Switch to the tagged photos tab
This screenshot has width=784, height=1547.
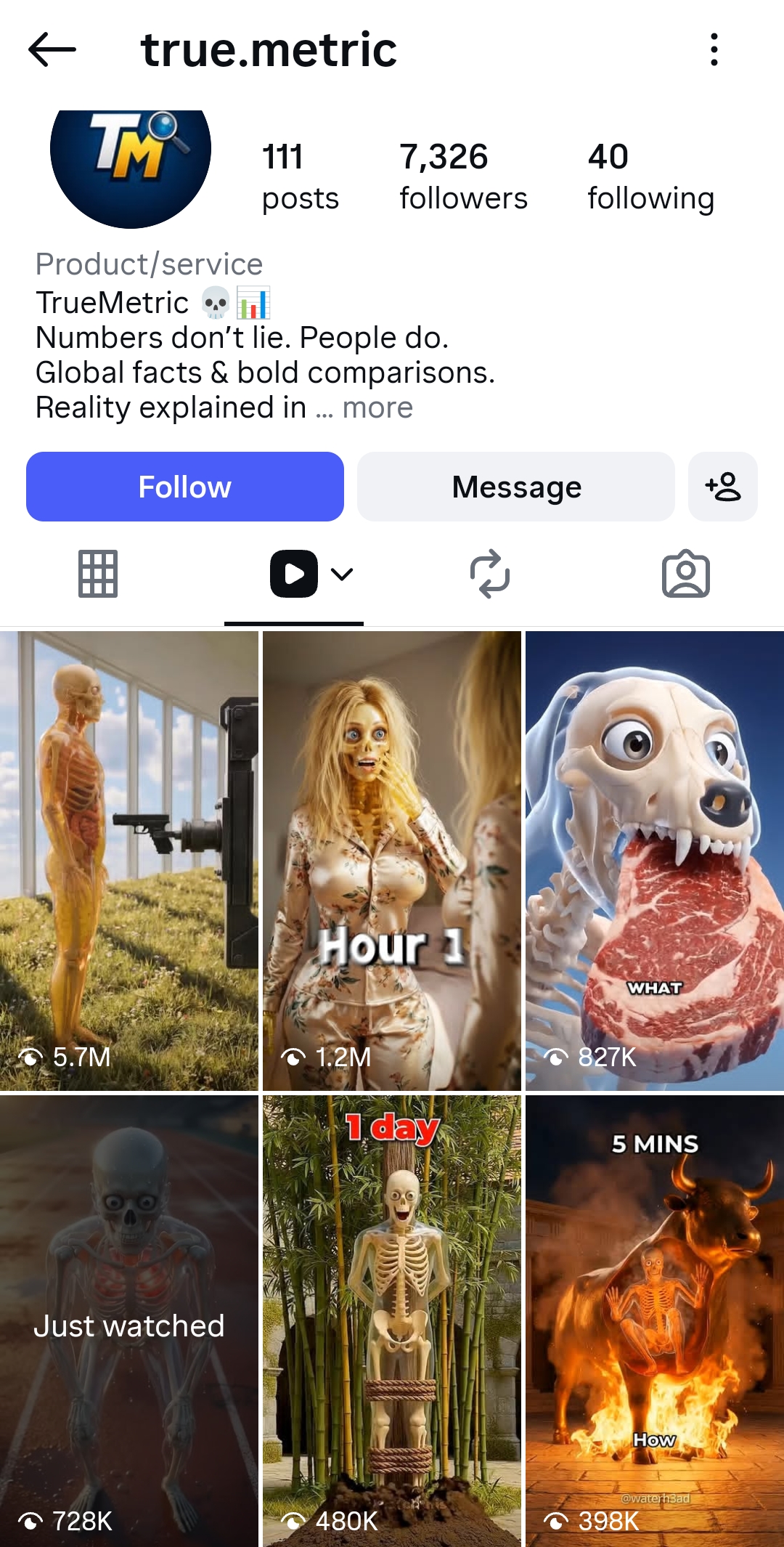click(x=686, y=574)
